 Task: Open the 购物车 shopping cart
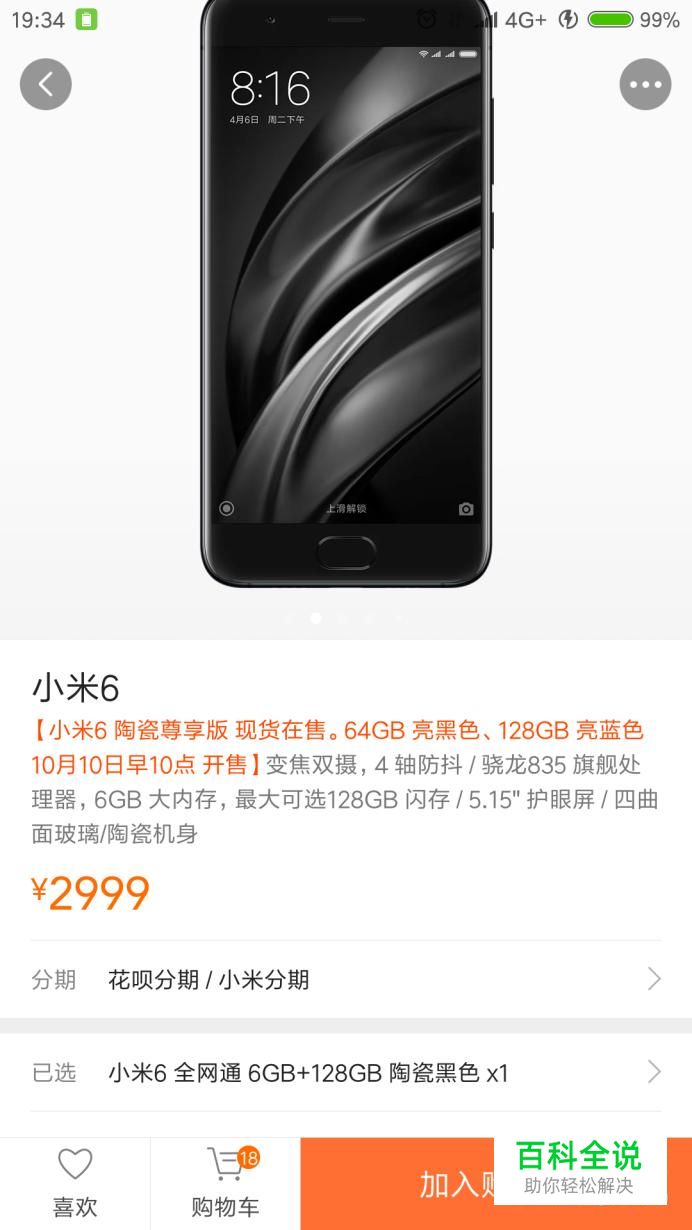pyautogui.click(x=225, y=1184)
